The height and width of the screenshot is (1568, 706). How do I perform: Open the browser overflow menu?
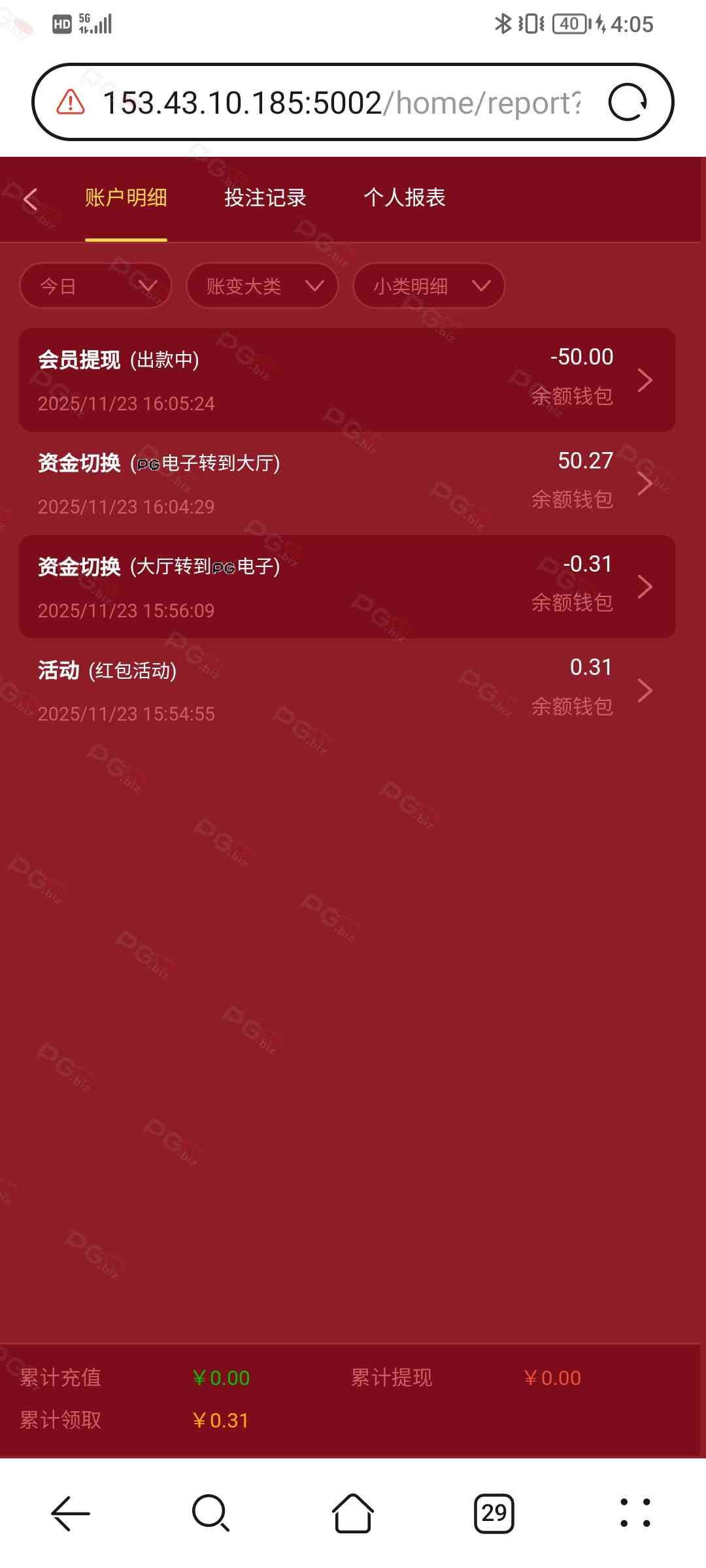point(635,1512)
